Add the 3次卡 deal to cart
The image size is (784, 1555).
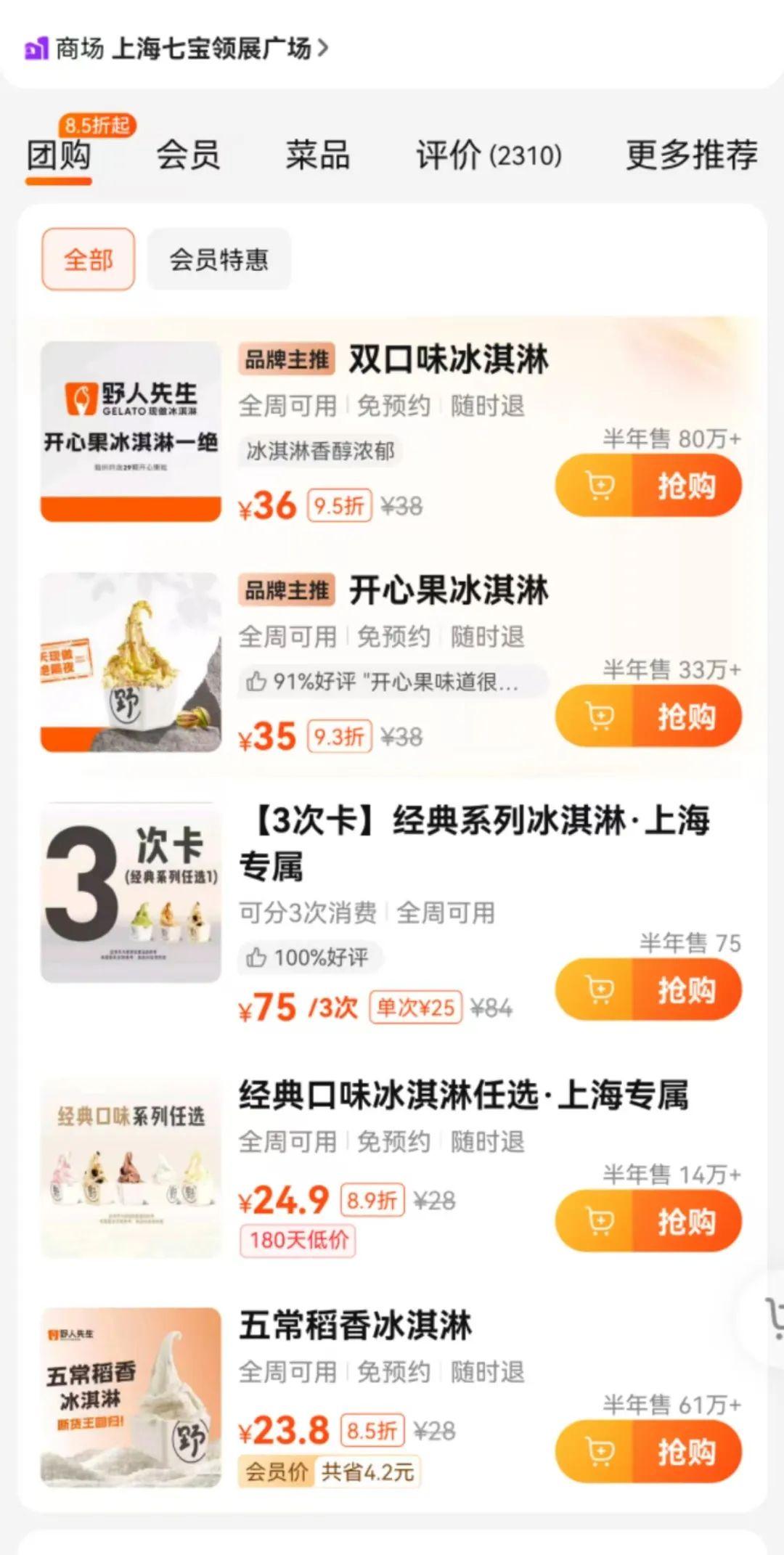tap(598, 989)
